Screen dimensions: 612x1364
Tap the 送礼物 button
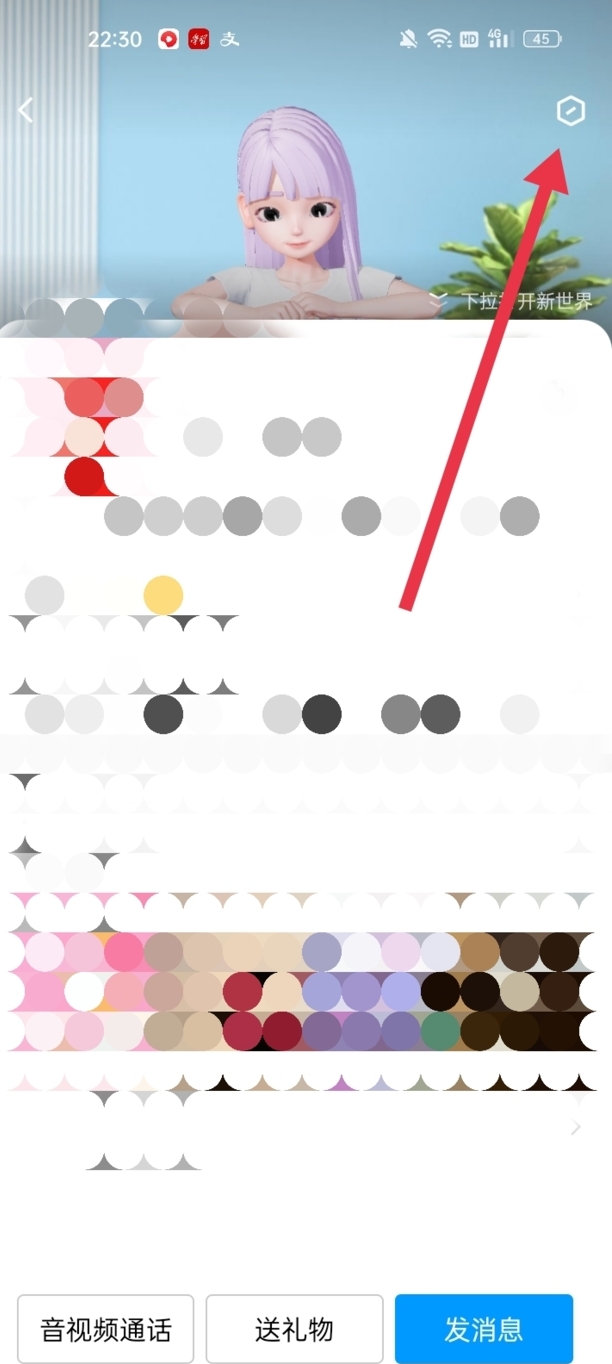click(294, 1329)
